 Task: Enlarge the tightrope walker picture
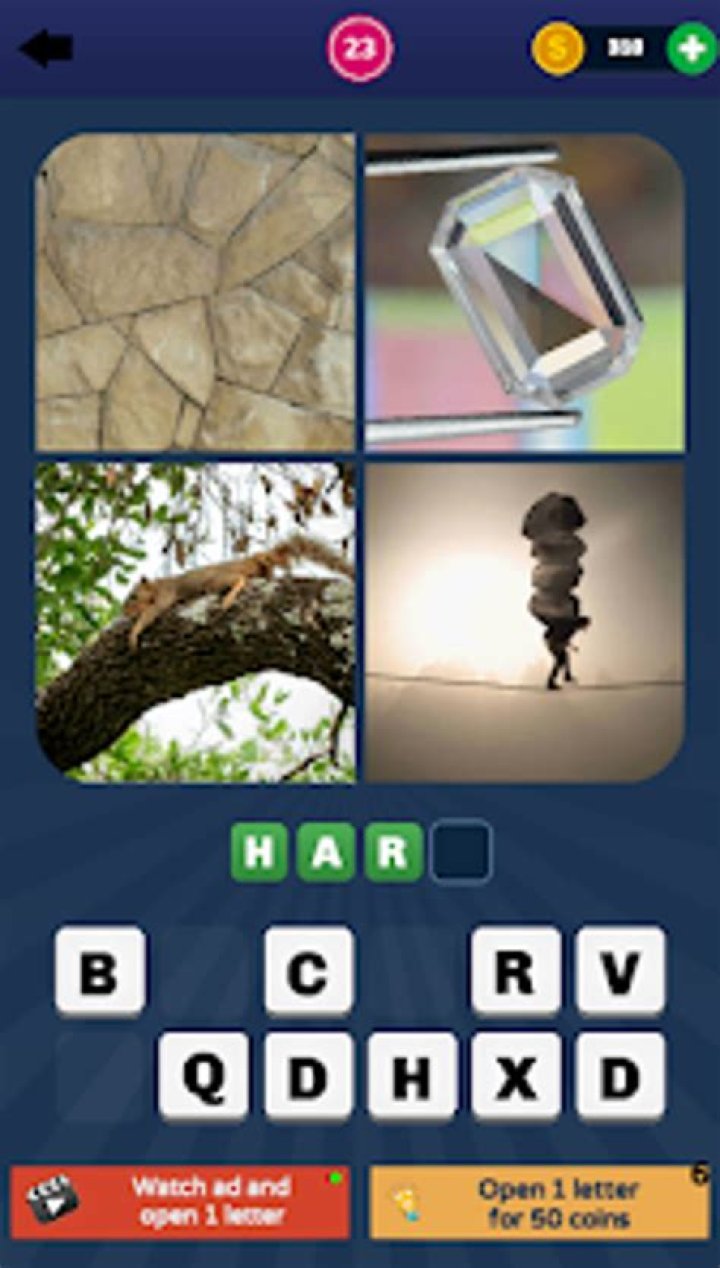click(x=525, y=621)
